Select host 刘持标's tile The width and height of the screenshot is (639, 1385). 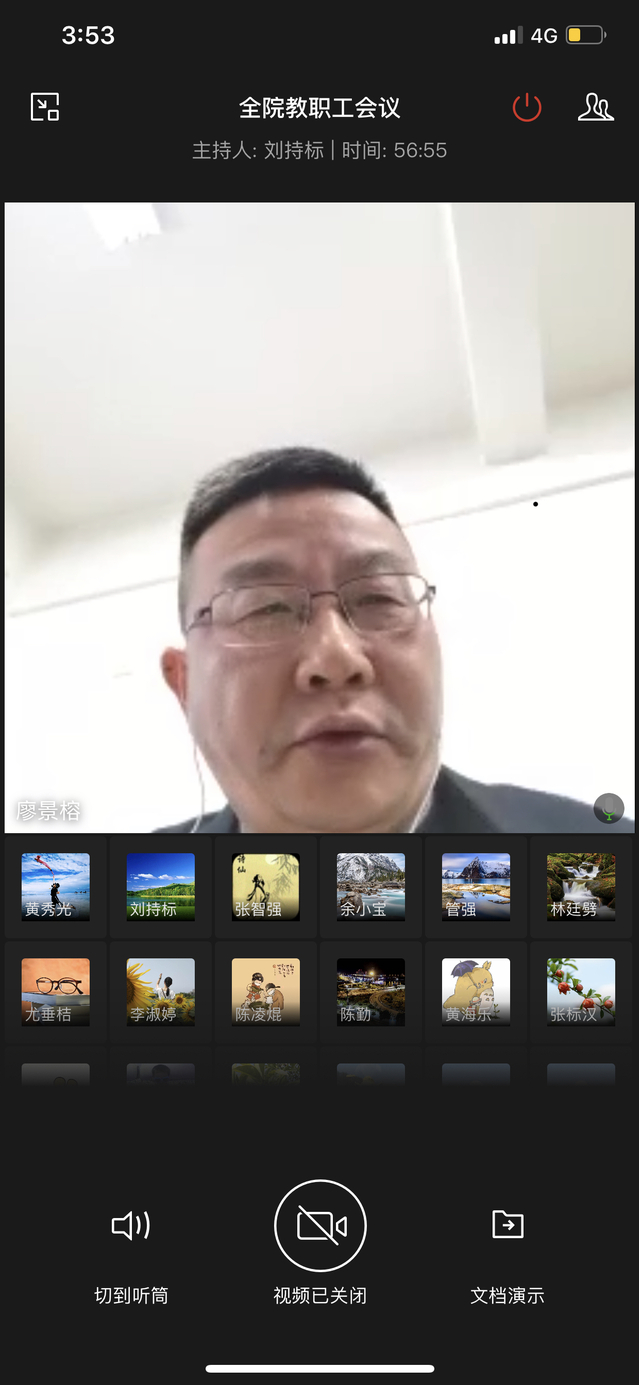pyautogui.click(x=161, y=886)
